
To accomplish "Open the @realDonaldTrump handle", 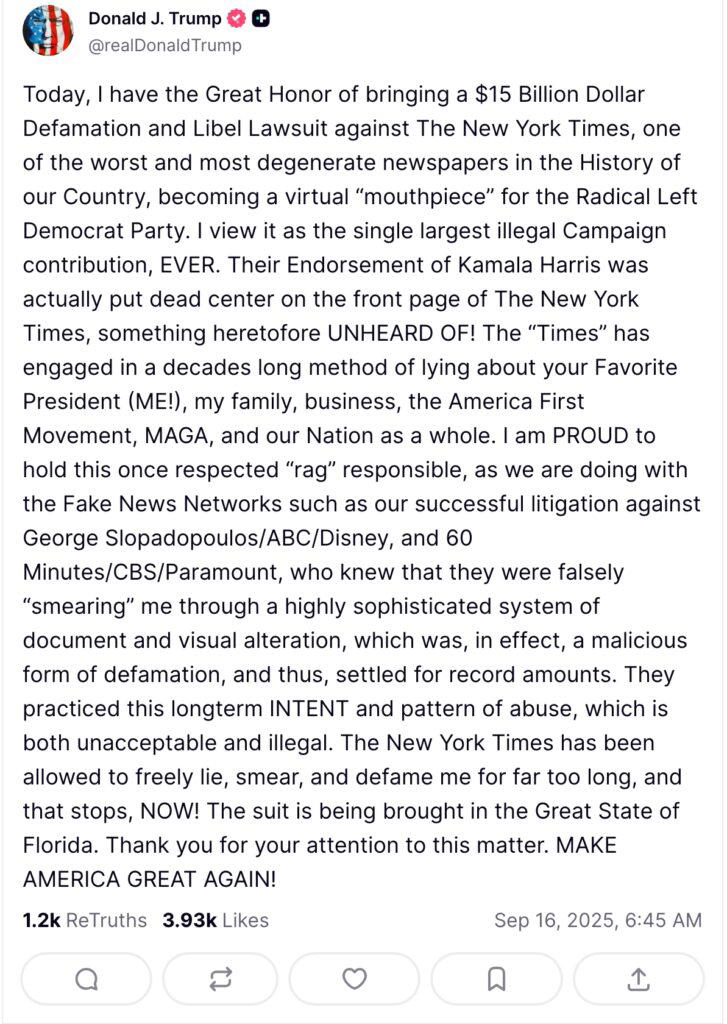I will 165,45.
